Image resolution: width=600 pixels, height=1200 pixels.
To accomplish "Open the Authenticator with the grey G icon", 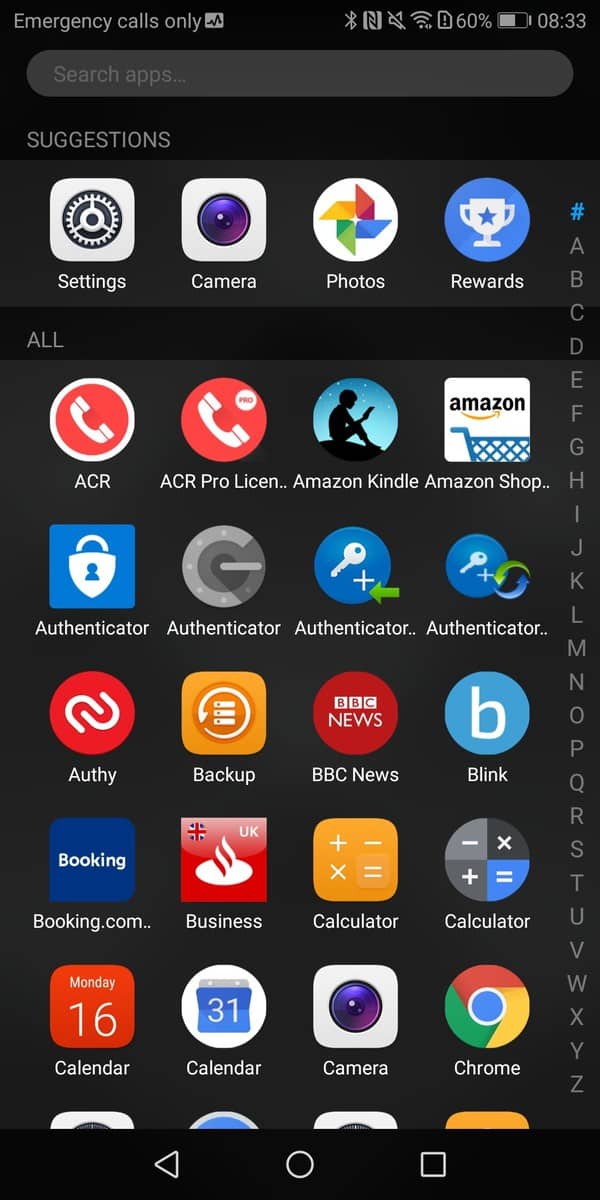I will coord(224,567).
